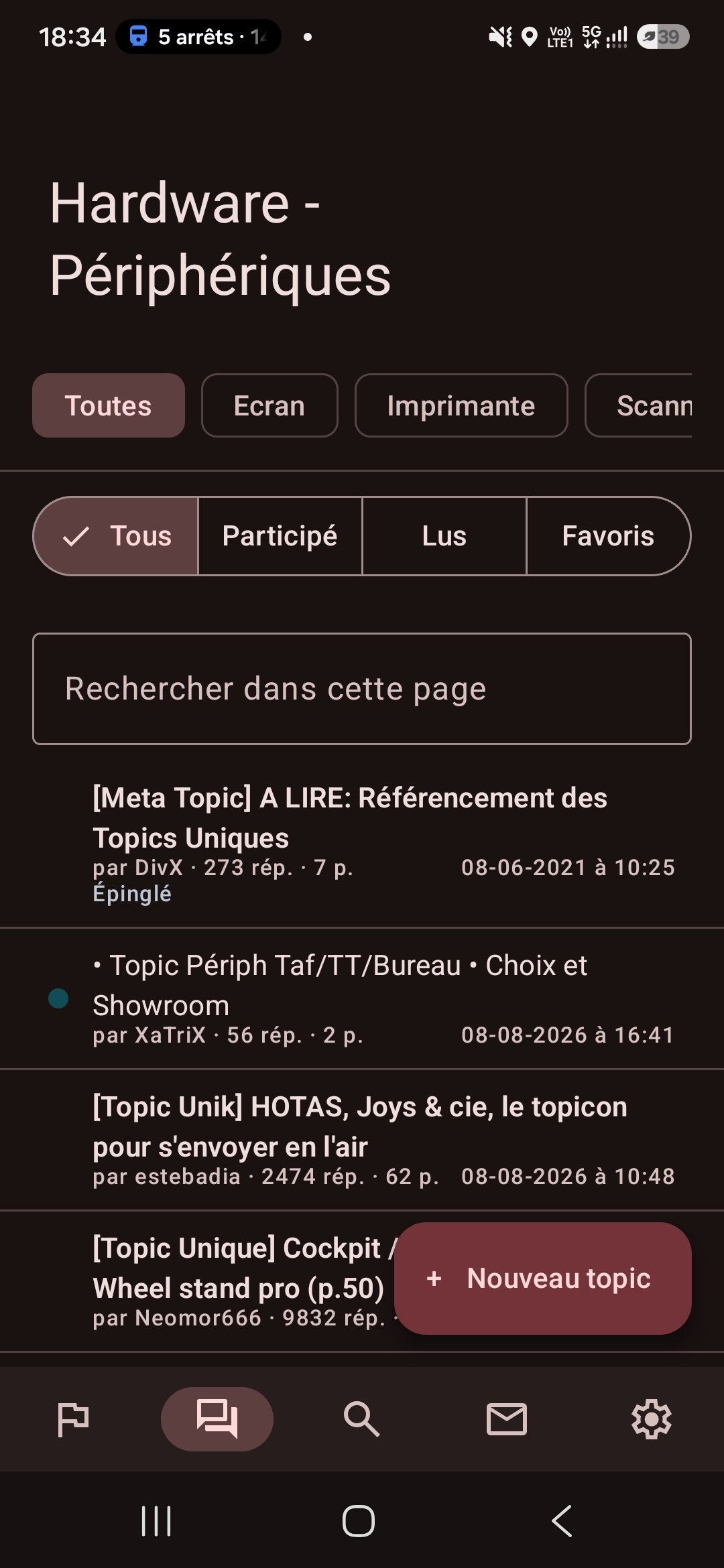The image size is (724, 1568).
Task: Tap the Rechercher dans cette page field
Action: [x=362, y=689]
